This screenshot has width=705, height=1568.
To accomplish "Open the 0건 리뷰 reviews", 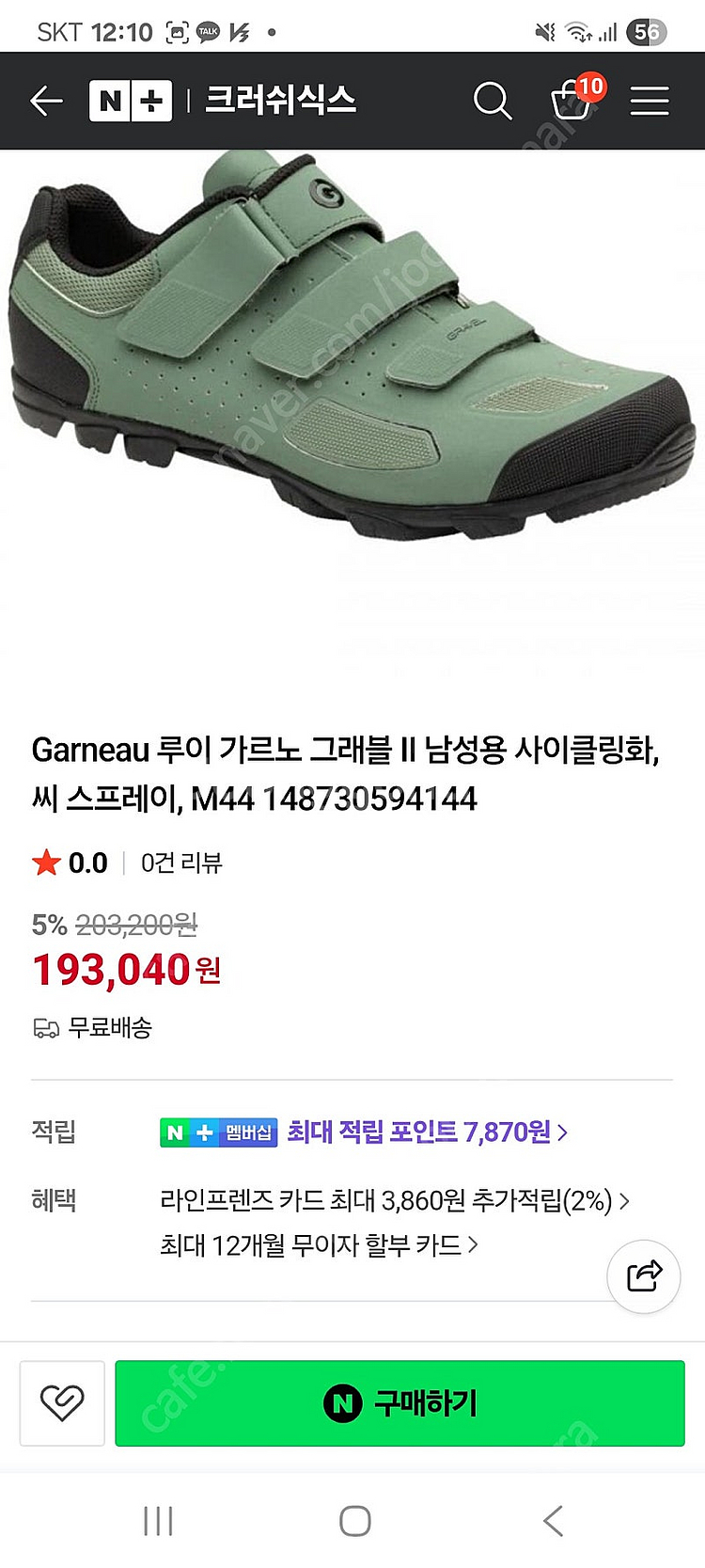I will point(180,863).
